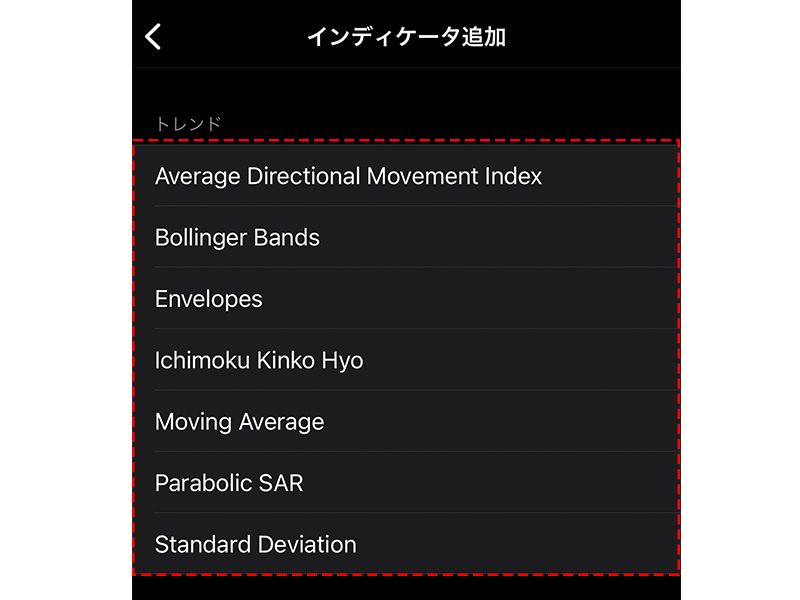
Task: Select Average Directional Movement Index
Action: [x=348, y=176]
